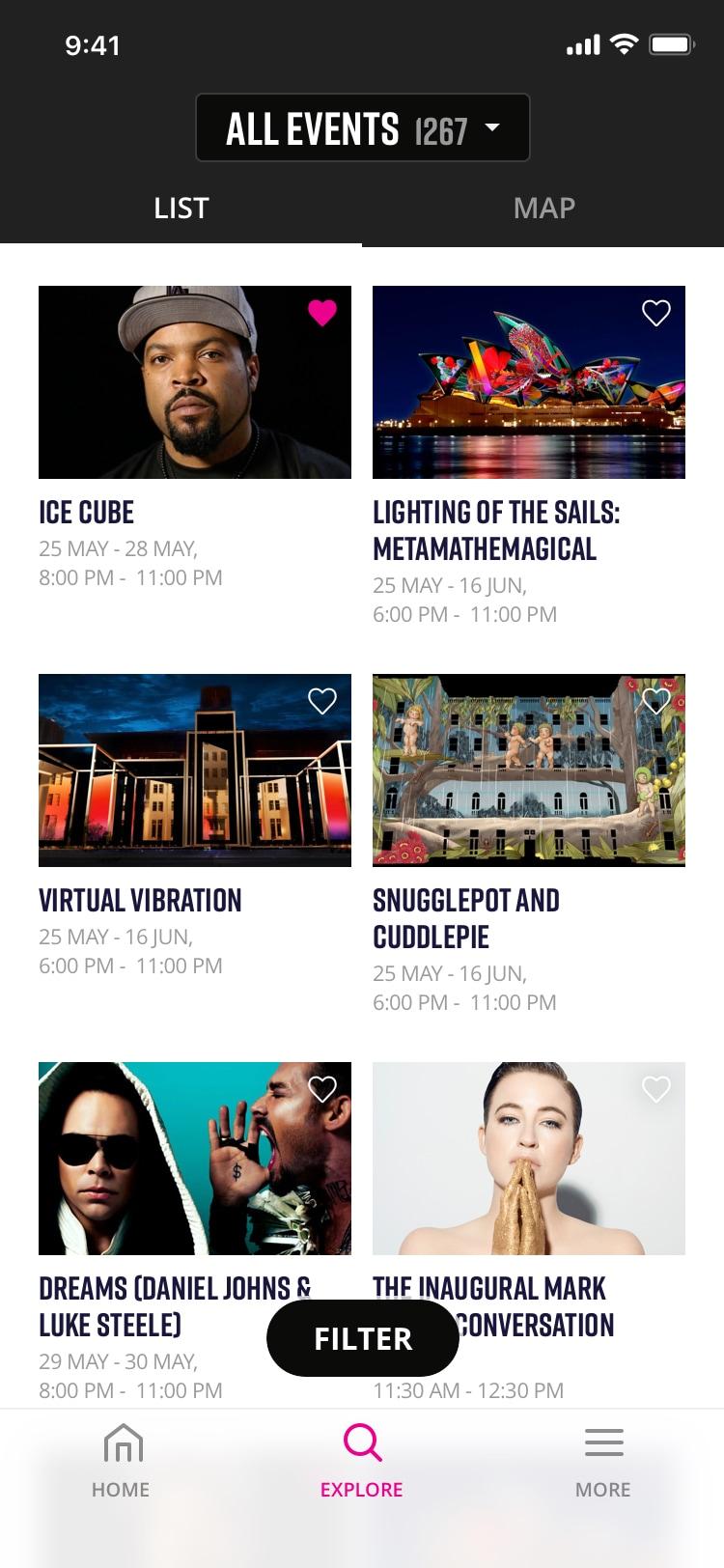
Task: Heart the Dreams (Daniel Johns & Luke Steele) event
Action: click(322, 1089)
